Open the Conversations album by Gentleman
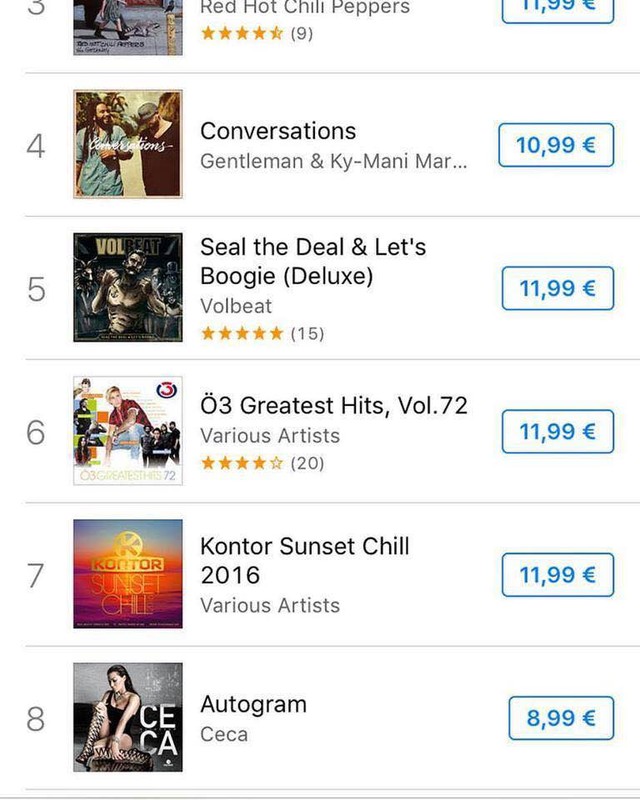Image resolution: width=640 pixels, height=800 pixels. [x=278, y=131]
